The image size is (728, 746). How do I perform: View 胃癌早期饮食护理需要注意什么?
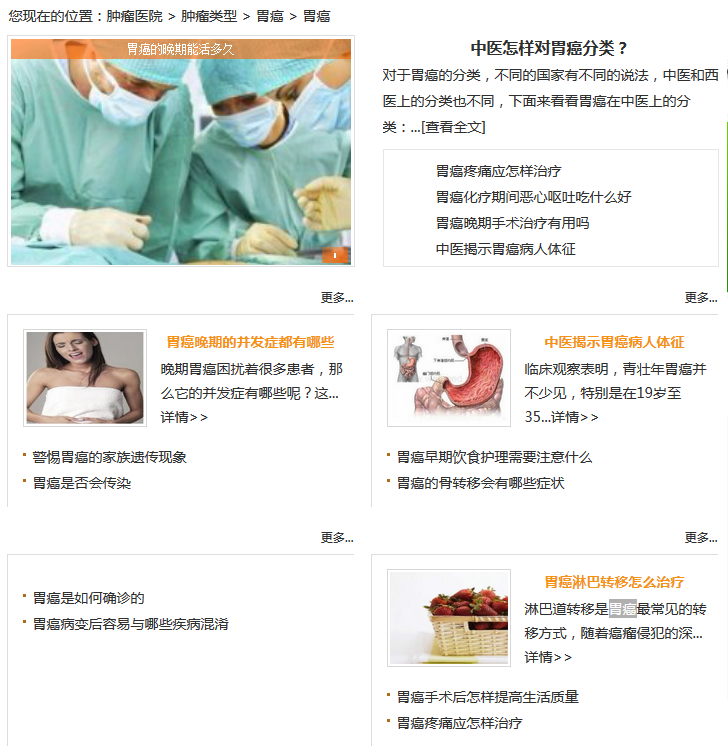pyautogui.click(x=494, y=457)
